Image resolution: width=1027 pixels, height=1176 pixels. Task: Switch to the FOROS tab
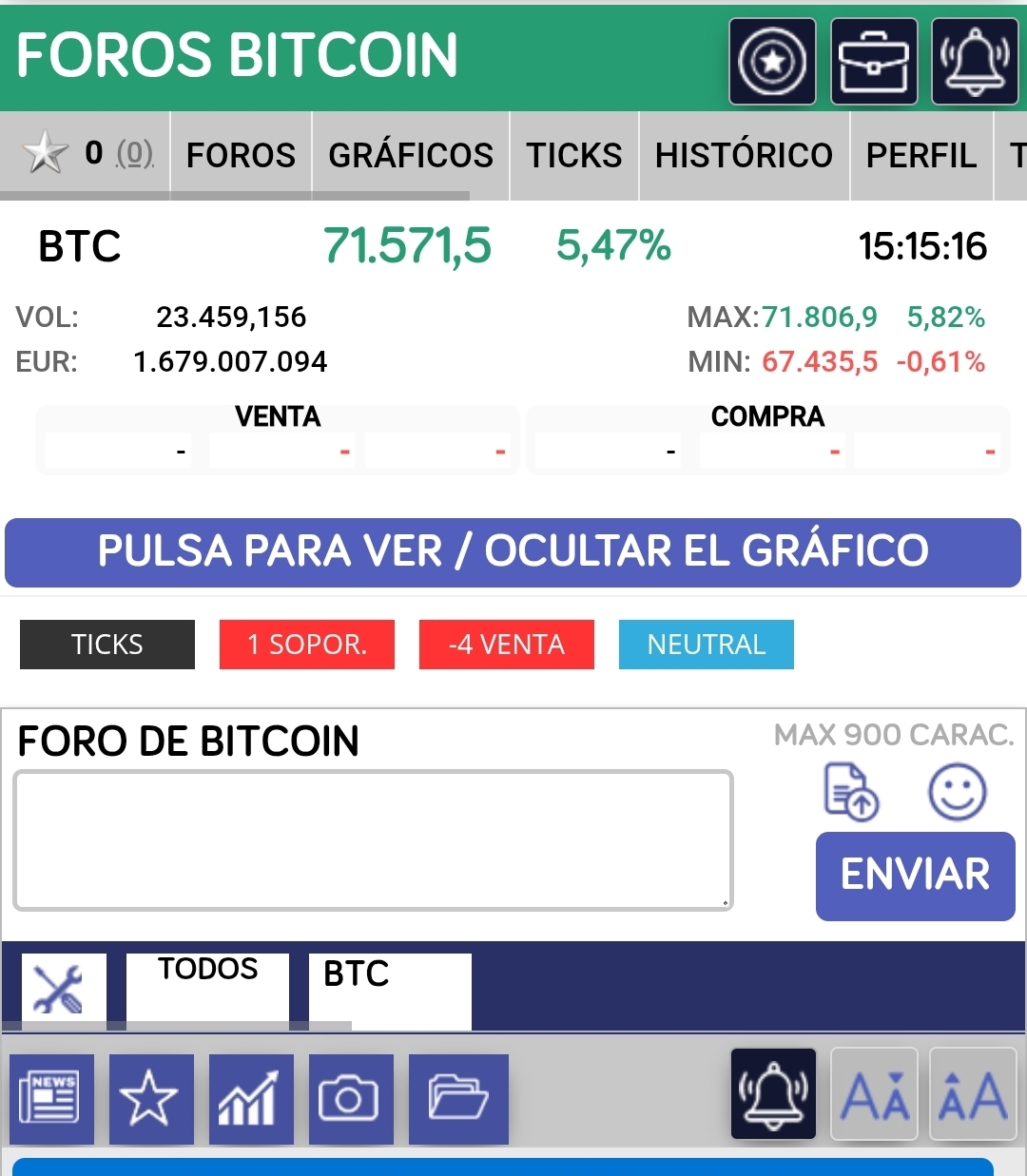(x=241, y=155)
